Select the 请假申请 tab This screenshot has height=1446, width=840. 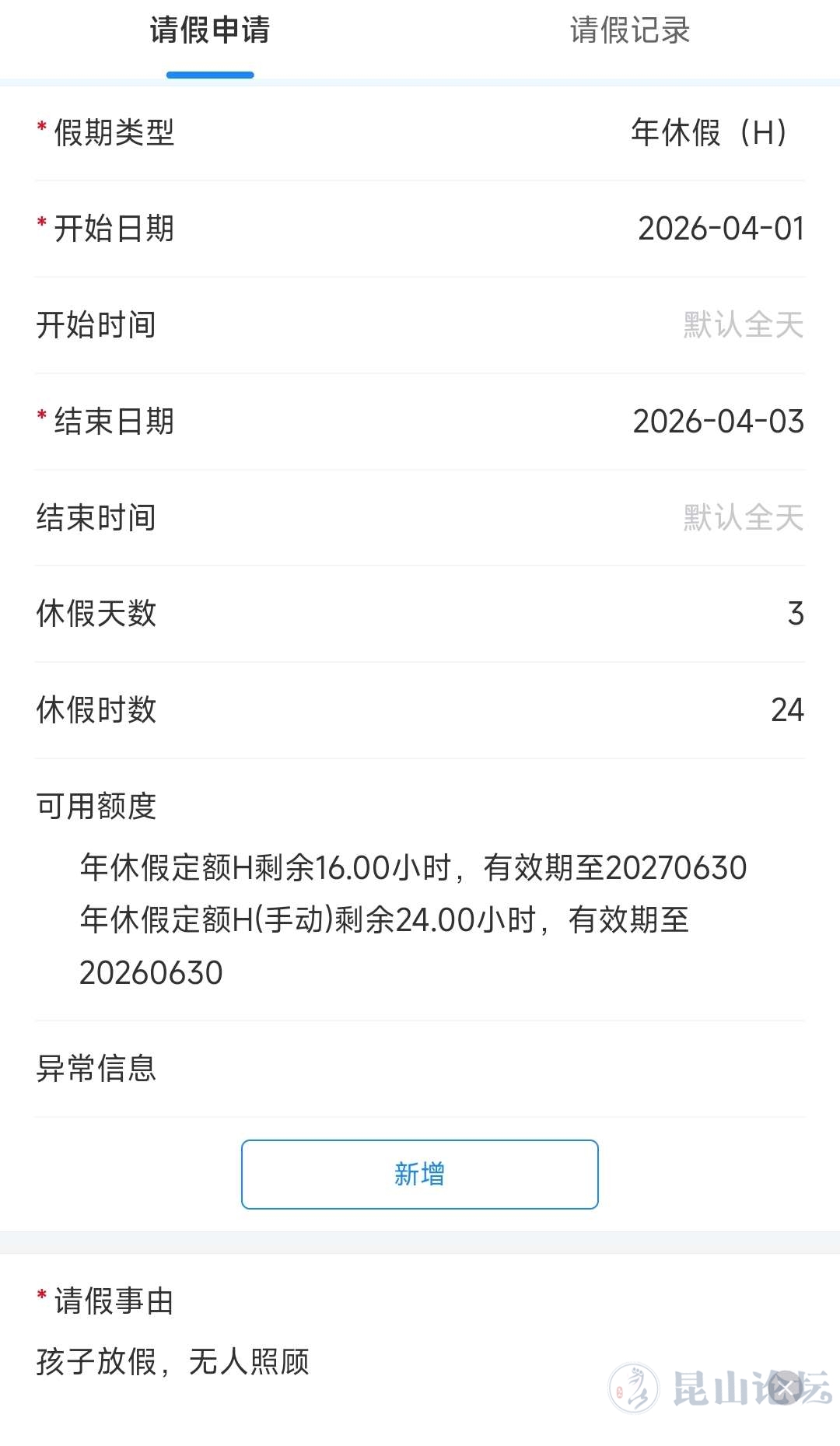coord(210,31)
